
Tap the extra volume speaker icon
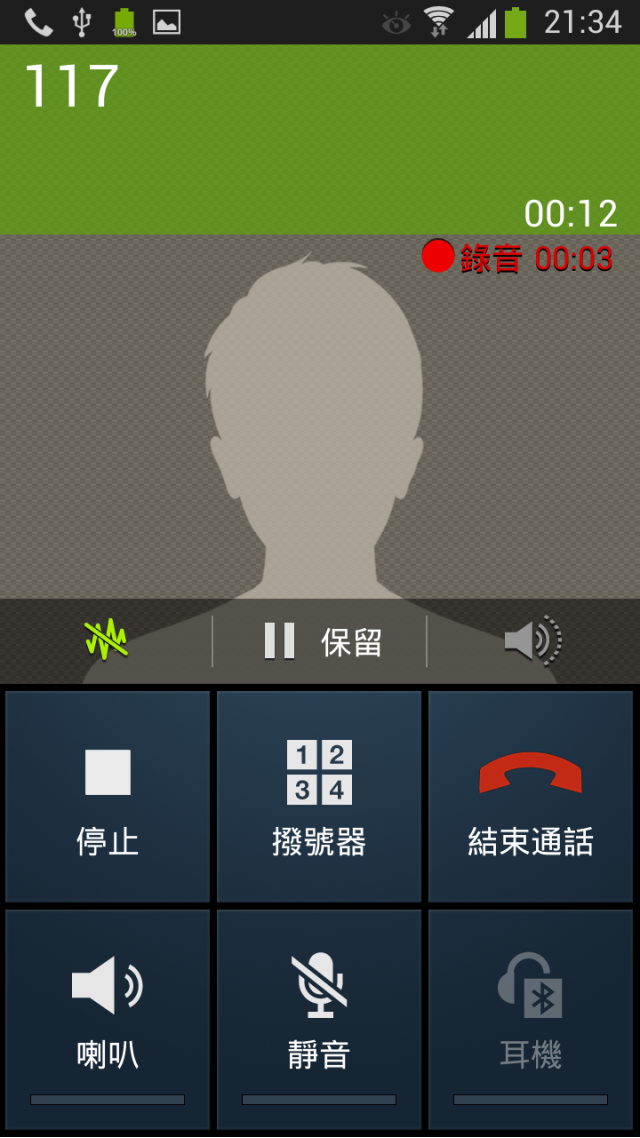click(x=533, y=641)
